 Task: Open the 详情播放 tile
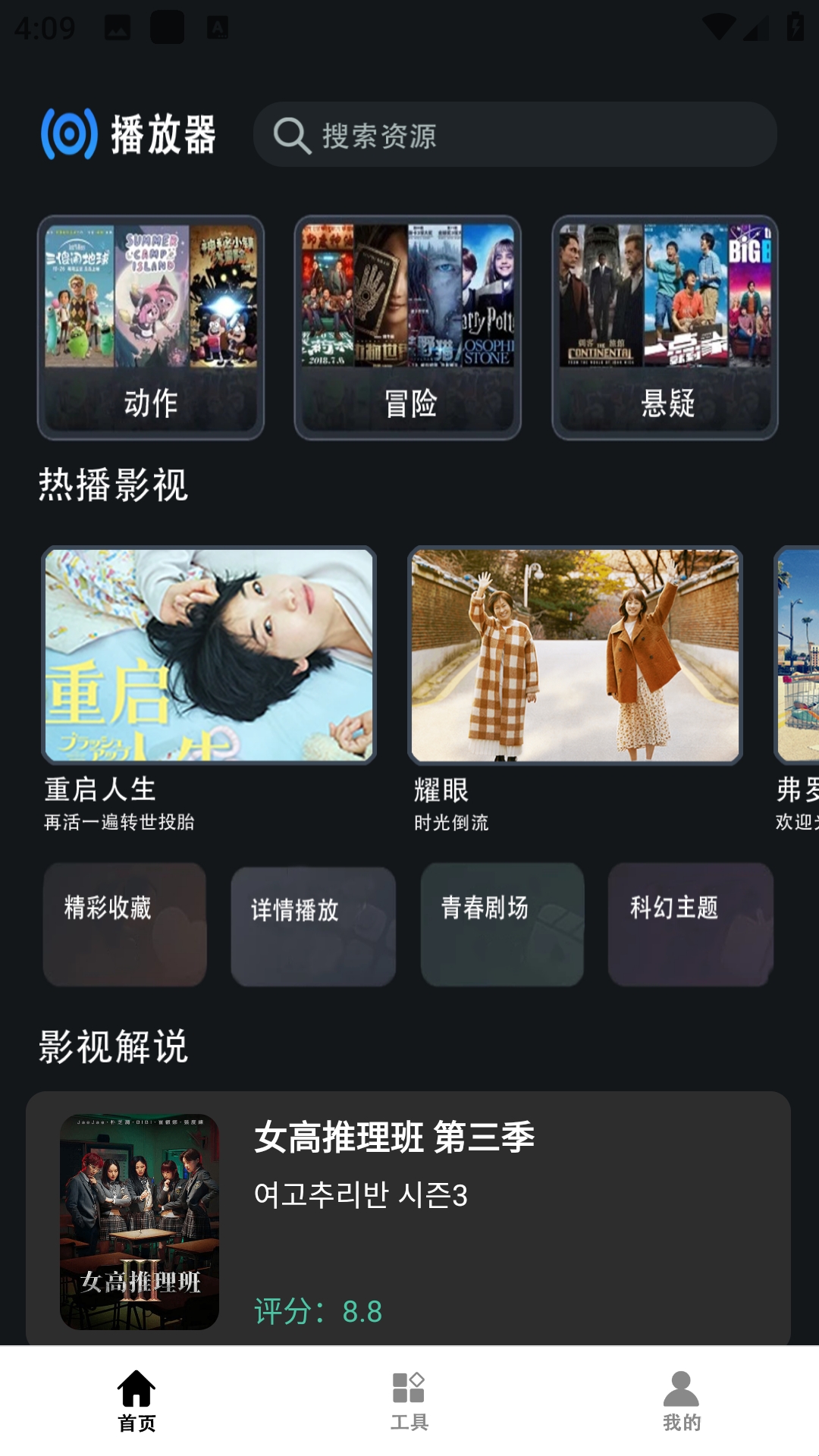(313, 926)
